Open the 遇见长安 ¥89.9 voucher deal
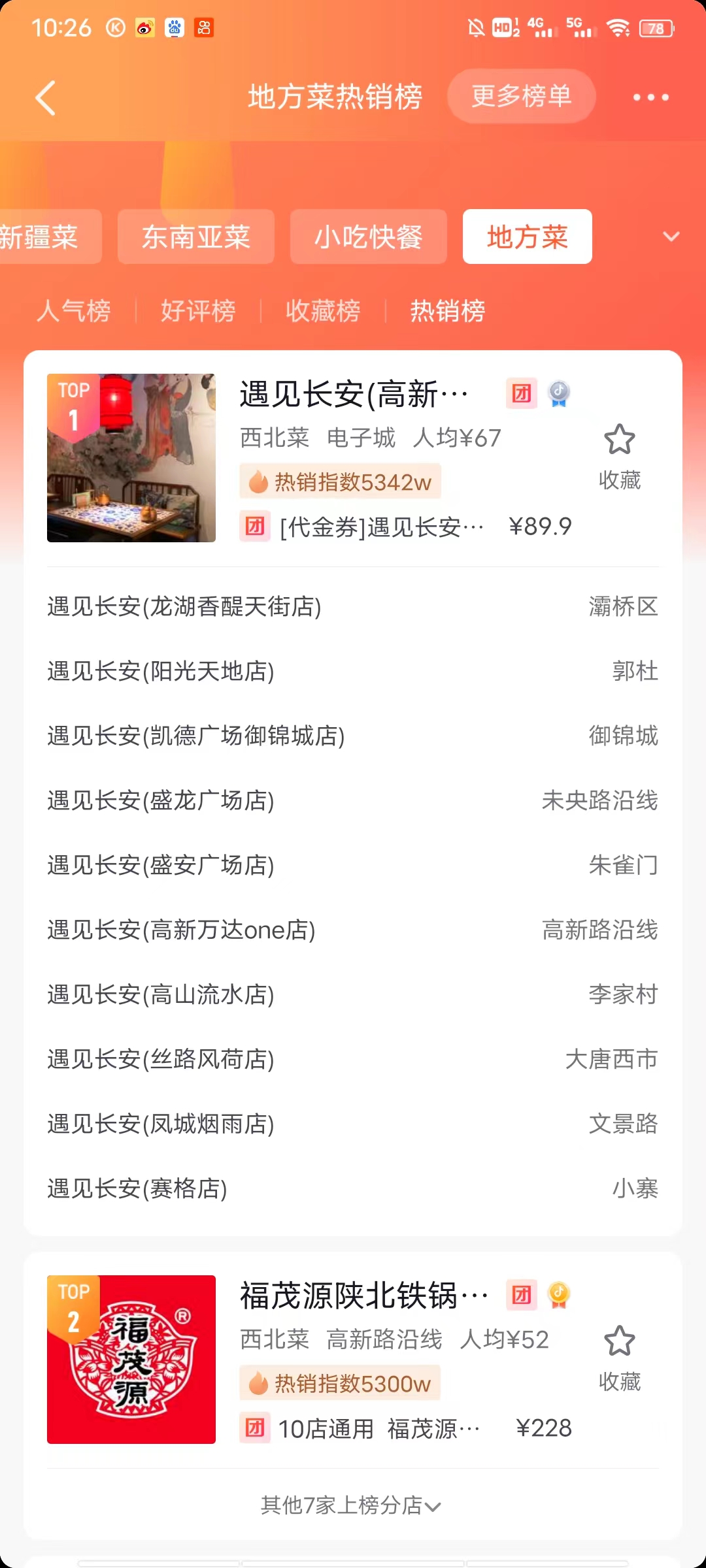The image size is (706, 1568). pos(405,527)
